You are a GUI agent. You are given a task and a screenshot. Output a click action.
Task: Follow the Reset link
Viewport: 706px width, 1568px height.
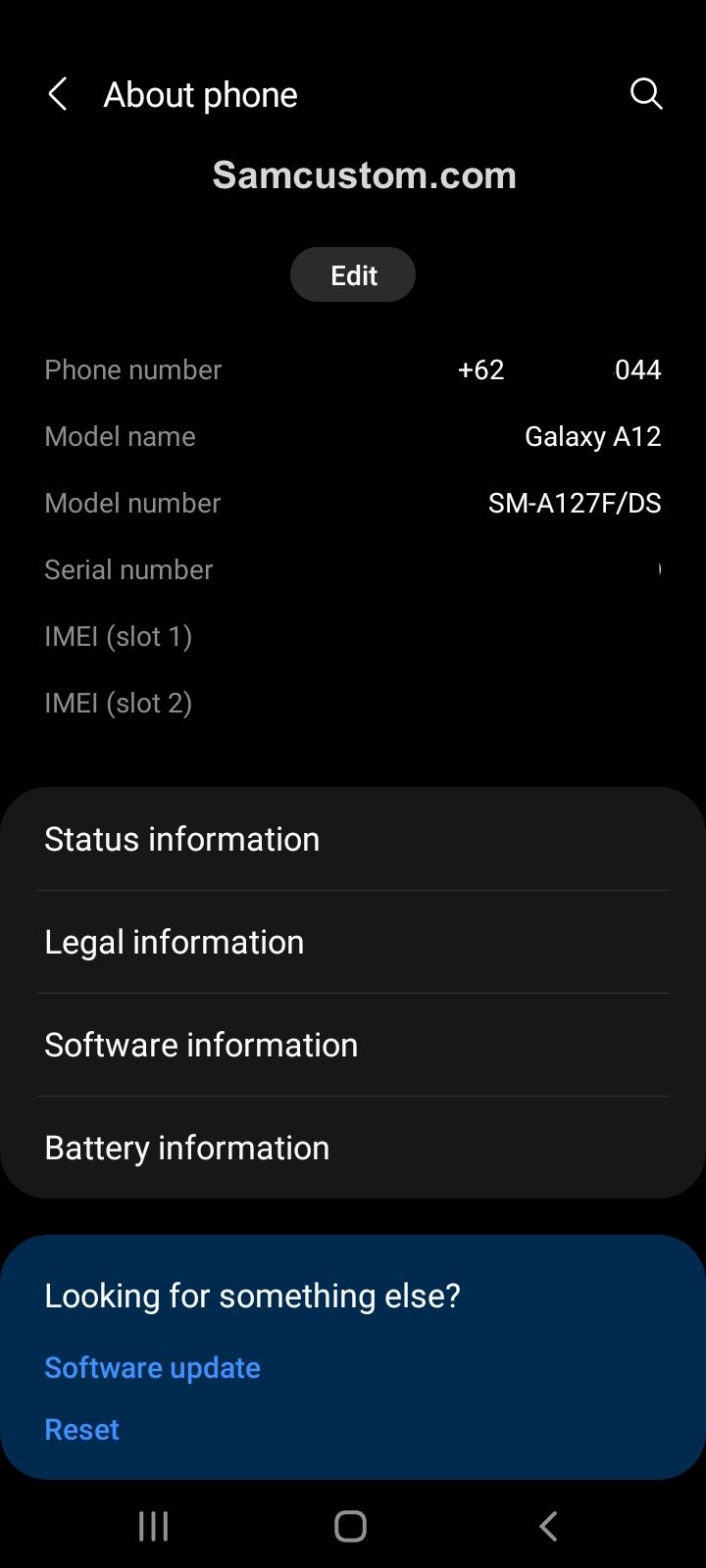[81, 1430]
